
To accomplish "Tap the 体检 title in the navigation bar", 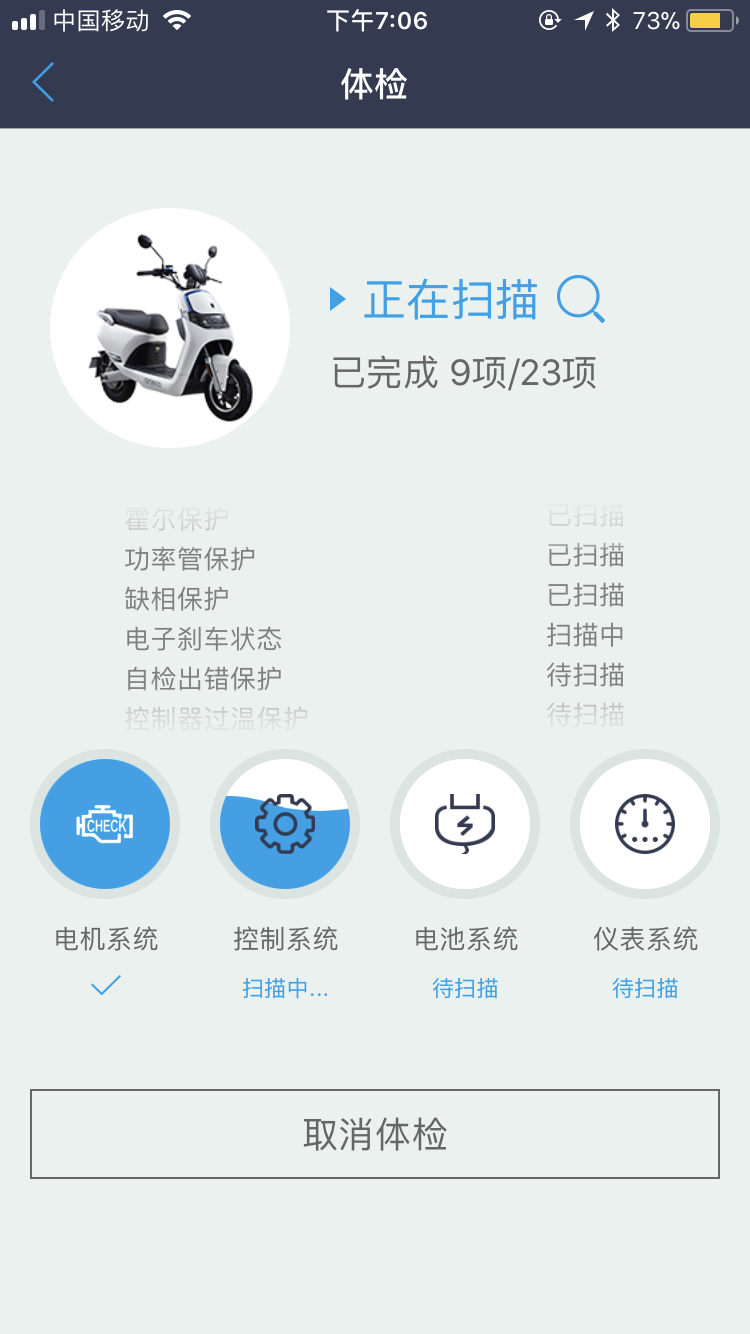I will [374, 83].
